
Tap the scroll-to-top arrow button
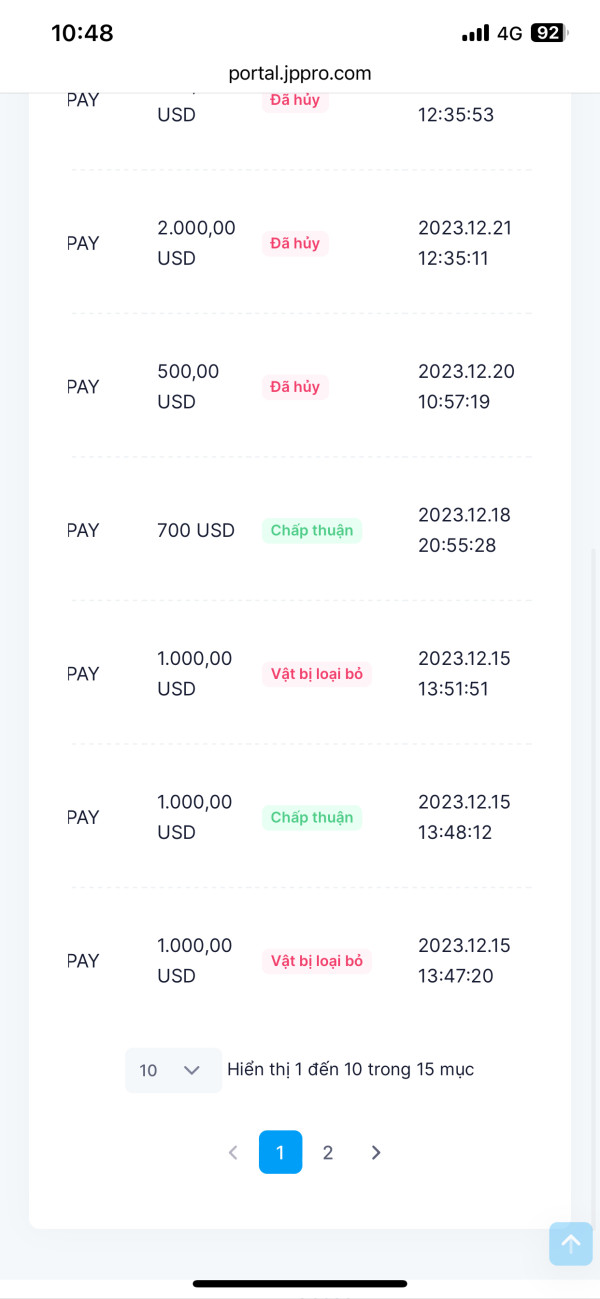coord(570,1243)
